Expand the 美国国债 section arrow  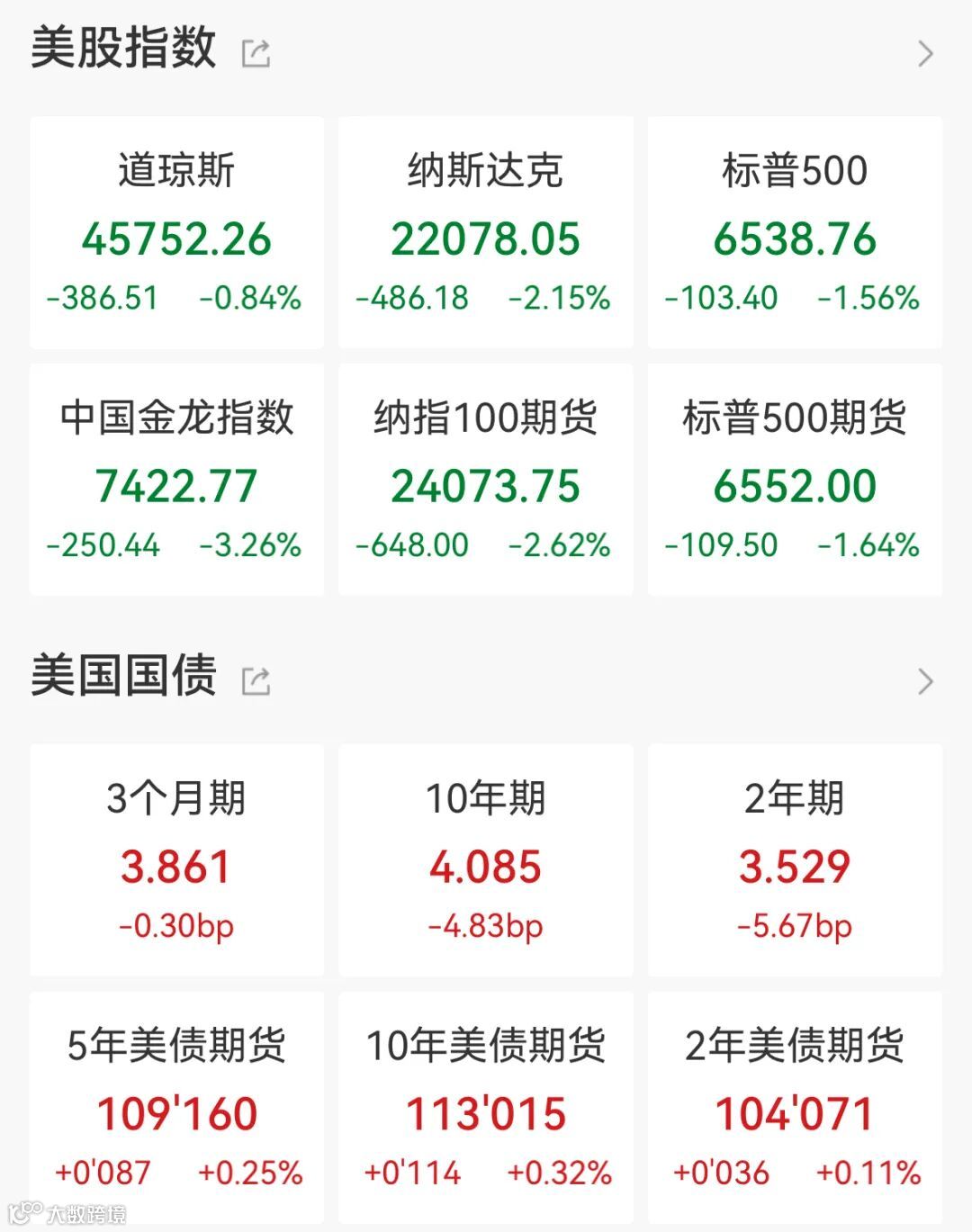click(x=925, y=682)
